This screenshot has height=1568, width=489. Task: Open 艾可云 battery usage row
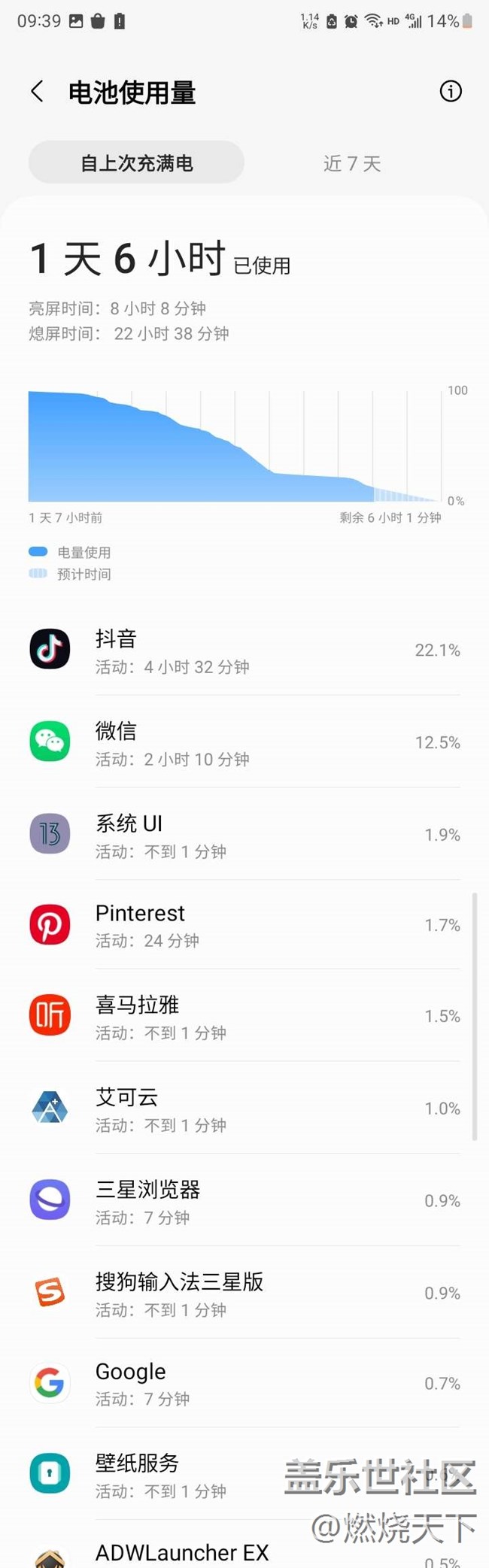click(244, 1109)
